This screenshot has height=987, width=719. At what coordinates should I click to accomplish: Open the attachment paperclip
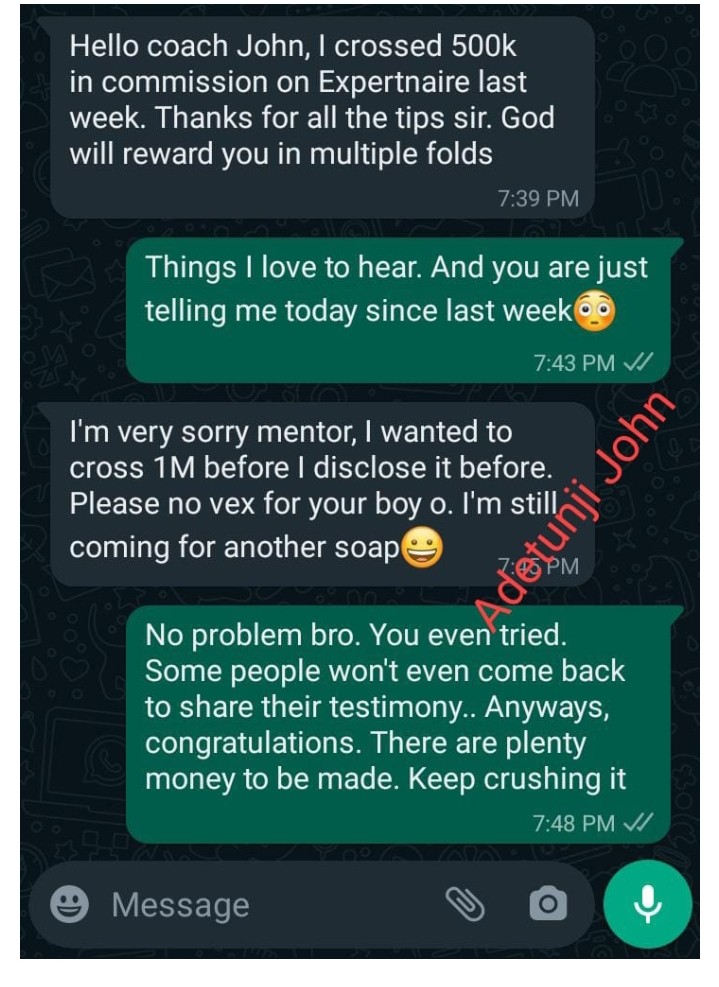pyautogui.click(x=465, y=905)
